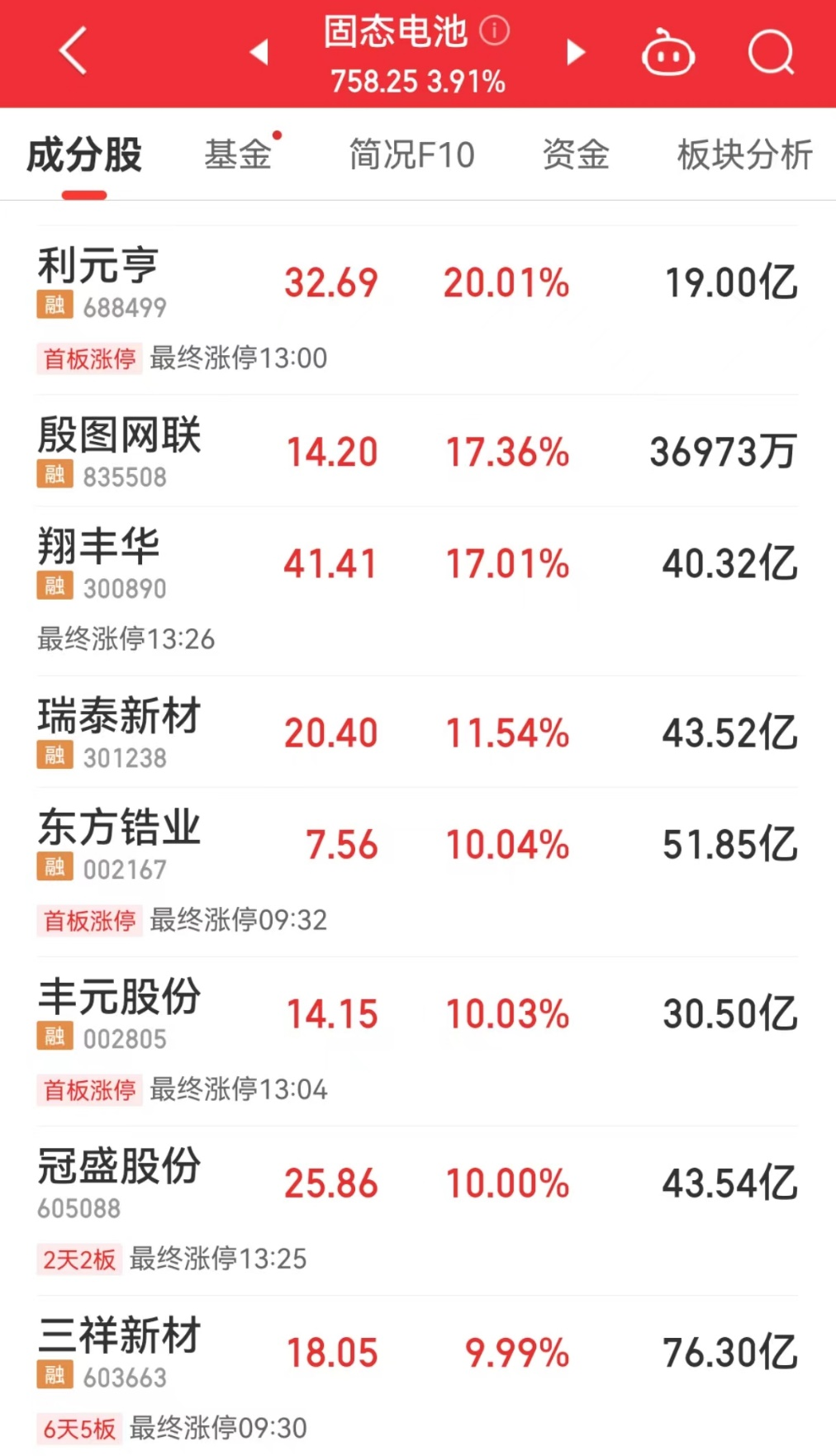Open stock 利元亨 688499
This screenshot has width=836, height=1456.
(417, 310)
